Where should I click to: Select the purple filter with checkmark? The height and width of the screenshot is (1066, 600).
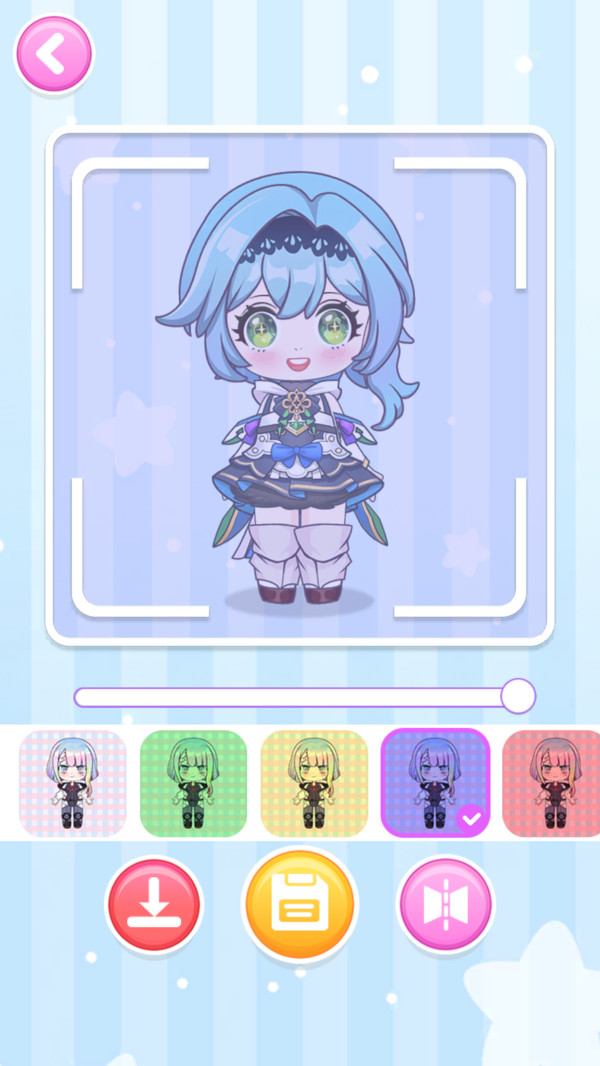coord(435,783)
